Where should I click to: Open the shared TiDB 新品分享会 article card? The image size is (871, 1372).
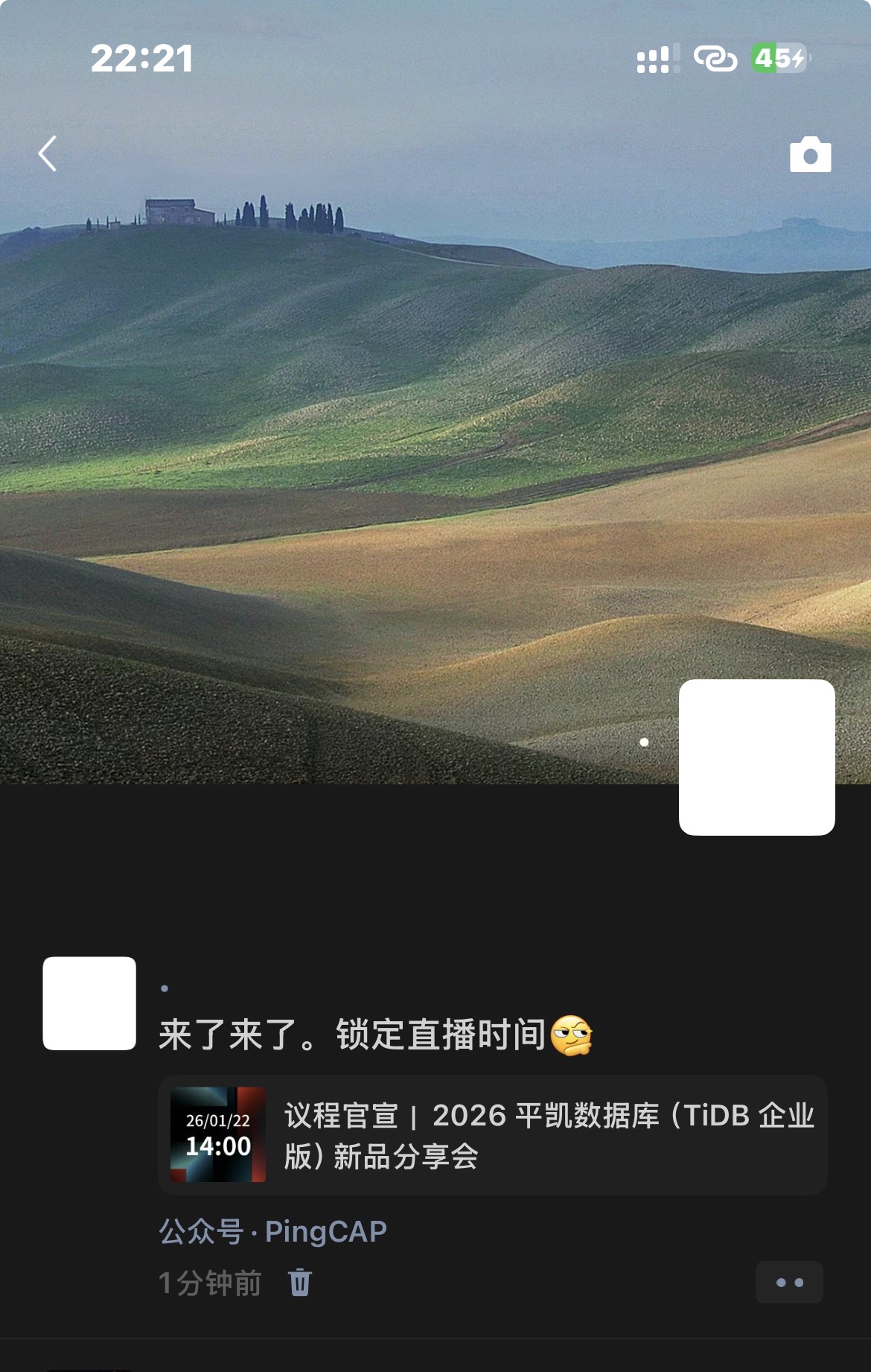(x=492, y=1134)
